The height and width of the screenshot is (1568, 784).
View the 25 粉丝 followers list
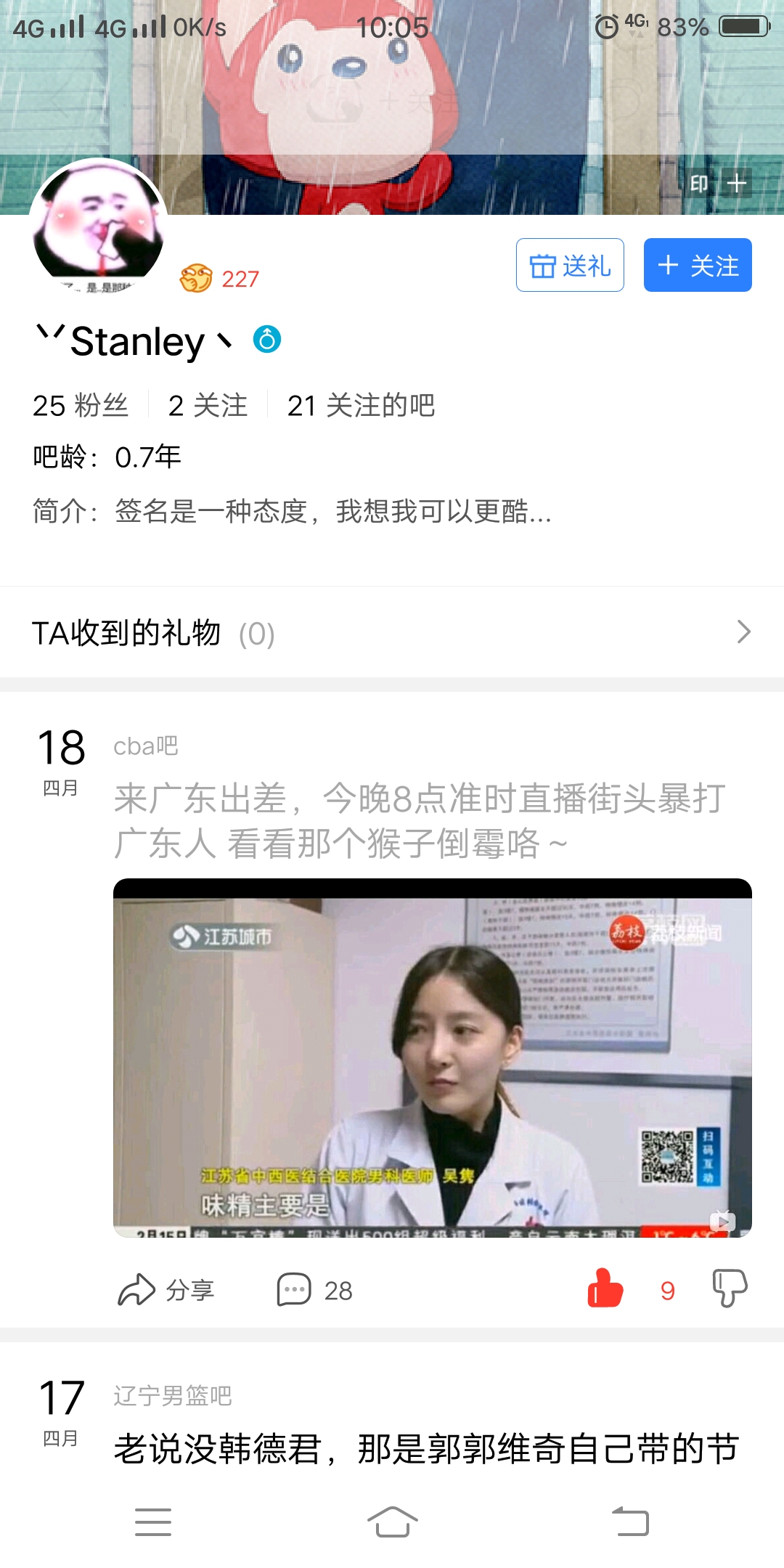point(81,405)
